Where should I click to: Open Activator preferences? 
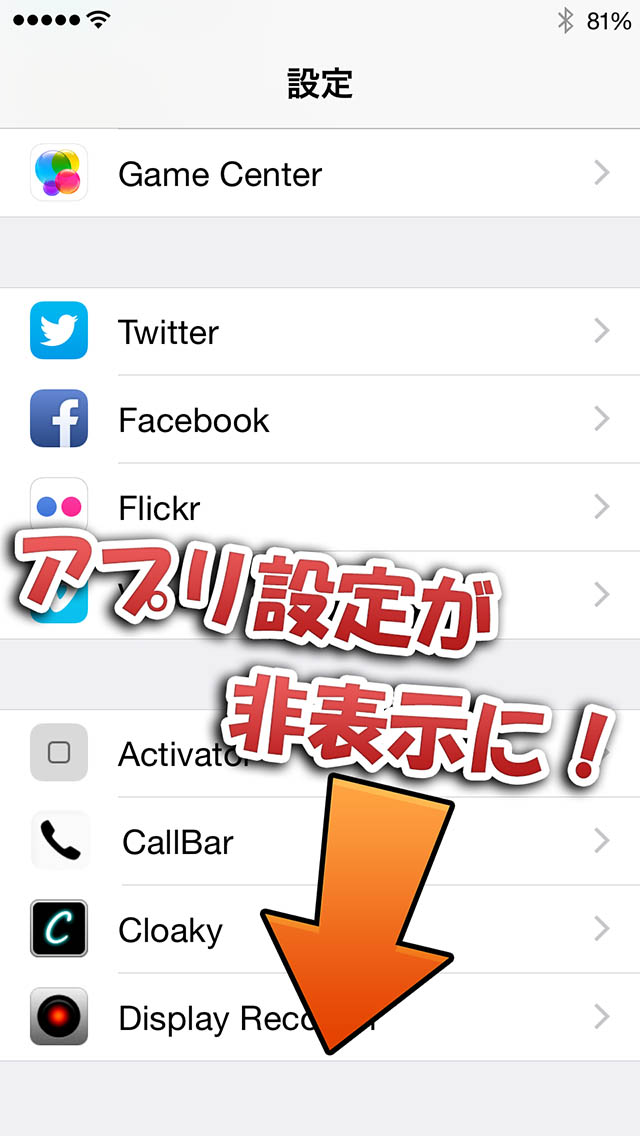click(x=320, y=753)
